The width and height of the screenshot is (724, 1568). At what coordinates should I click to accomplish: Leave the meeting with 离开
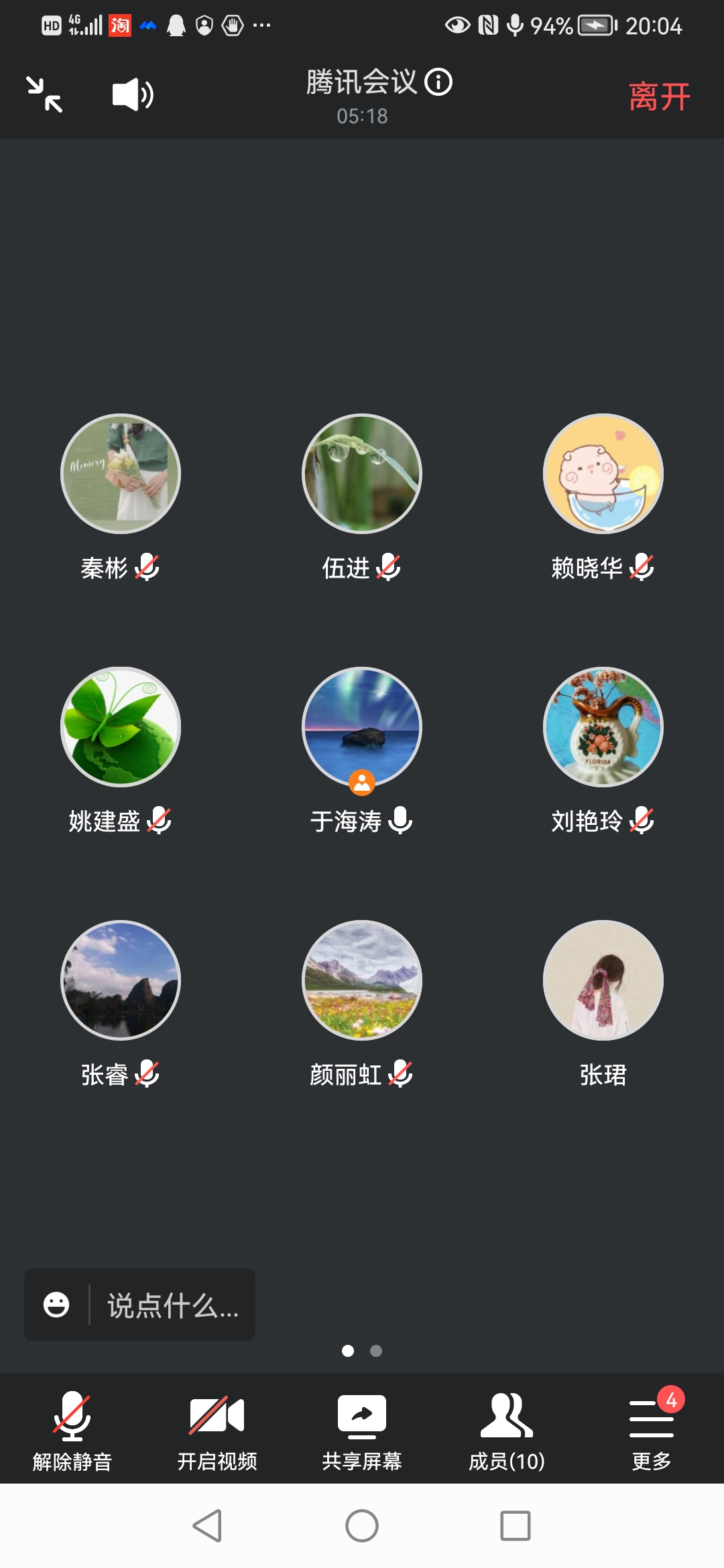click(659, 96)
